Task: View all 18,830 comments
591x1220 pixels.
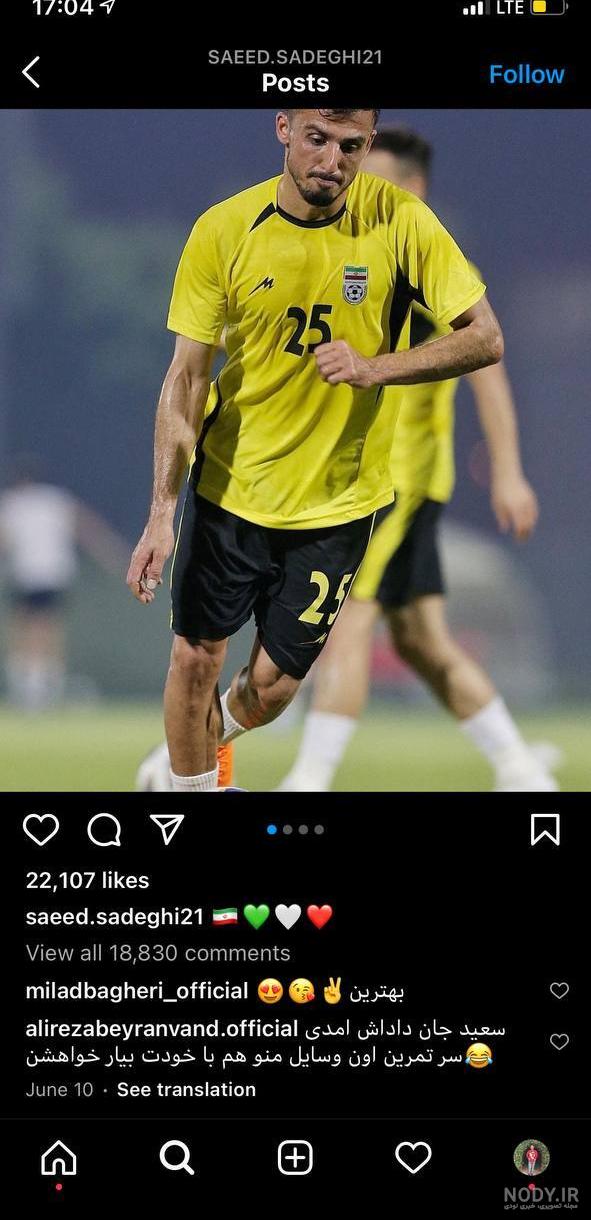Action: pyautogui.click(x=158, y=953)
